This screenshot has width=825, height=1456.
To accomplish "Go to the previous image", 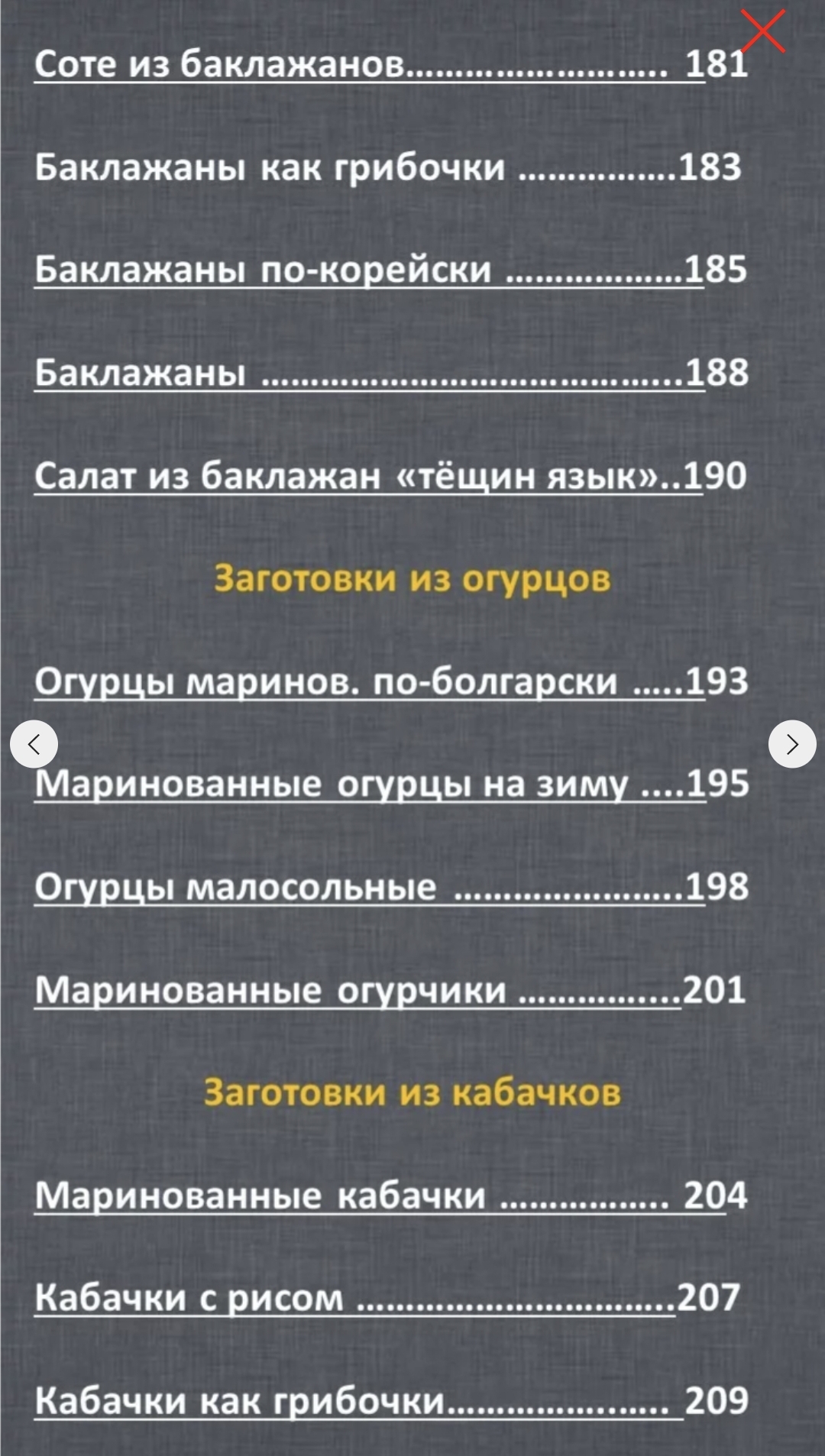I will click(x=34, y=743).
